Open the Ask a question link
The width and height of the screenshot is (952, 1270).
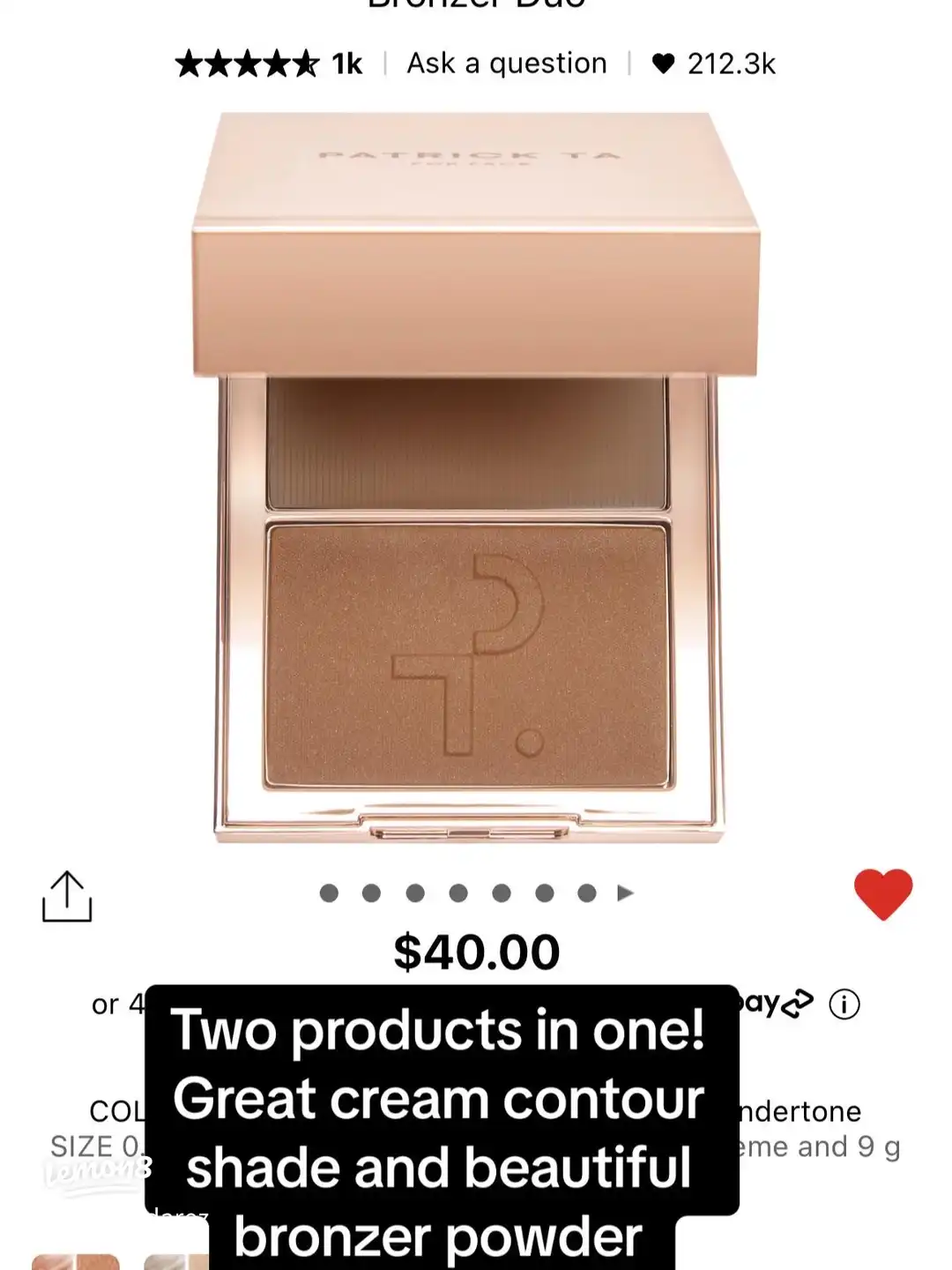click(x=506, y=63)
